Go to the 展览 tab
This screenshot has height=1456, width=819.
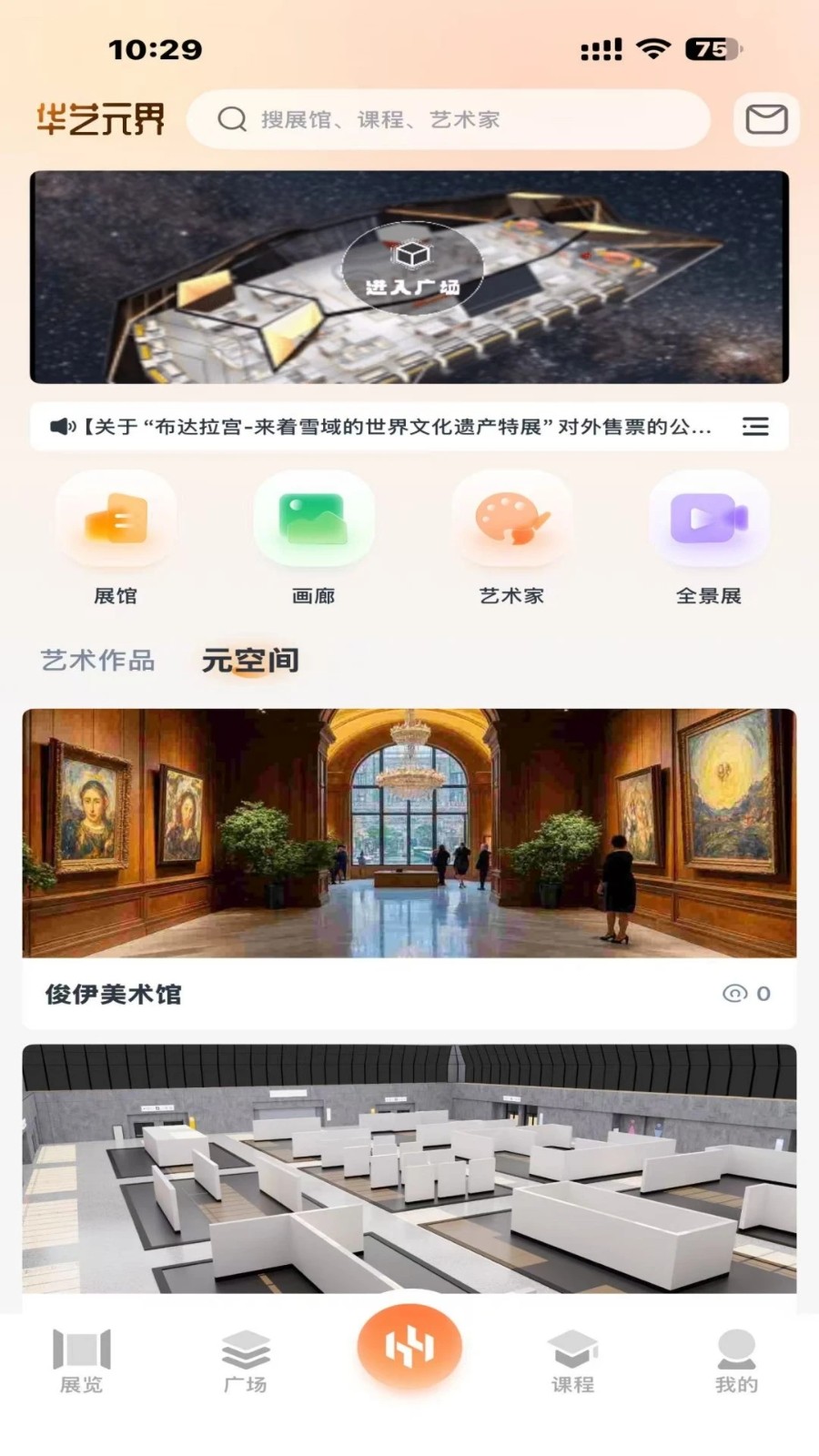[82, 1361]
